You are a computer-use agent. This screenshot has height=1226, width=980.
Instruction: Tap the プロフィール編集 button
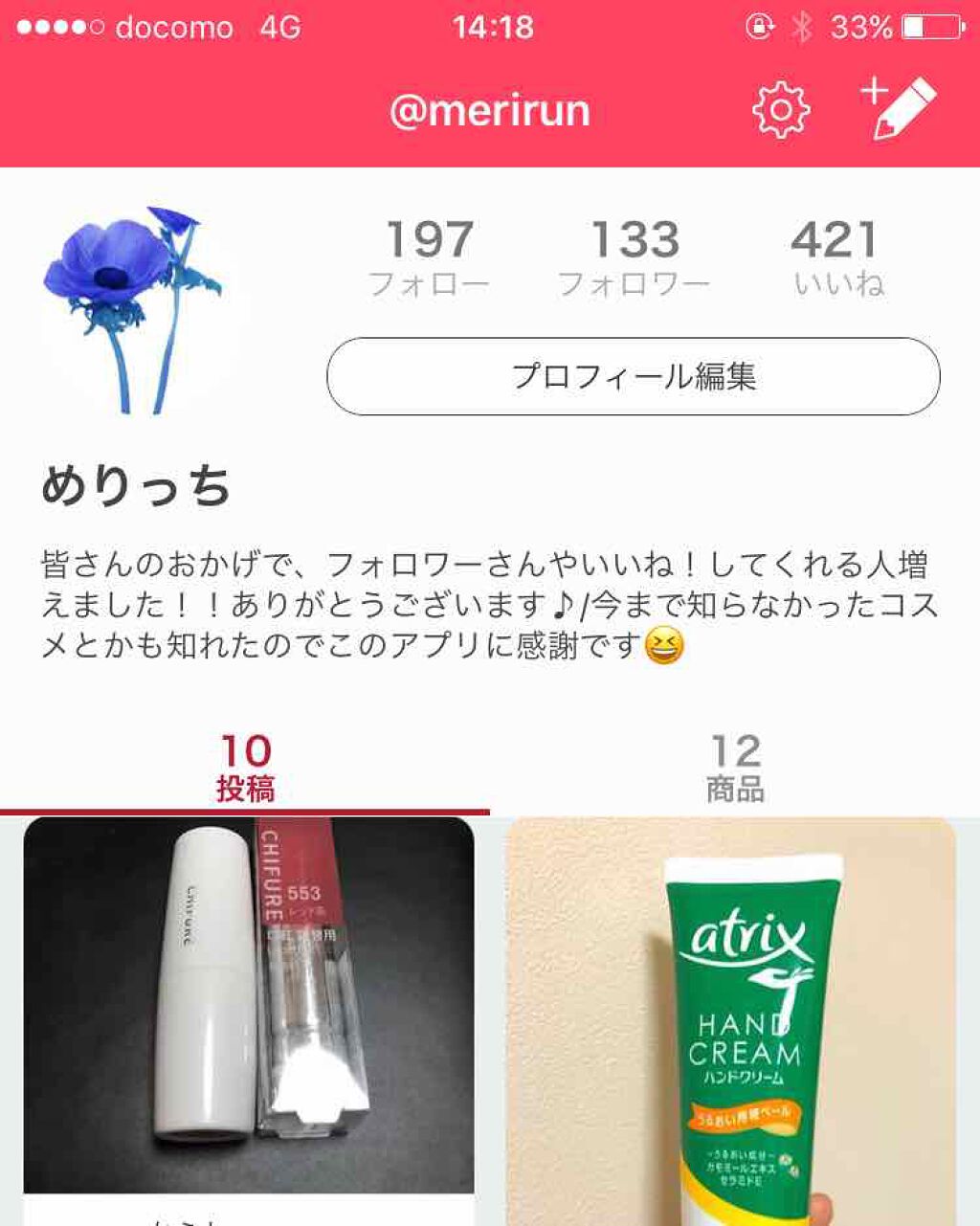click(633, 376)
